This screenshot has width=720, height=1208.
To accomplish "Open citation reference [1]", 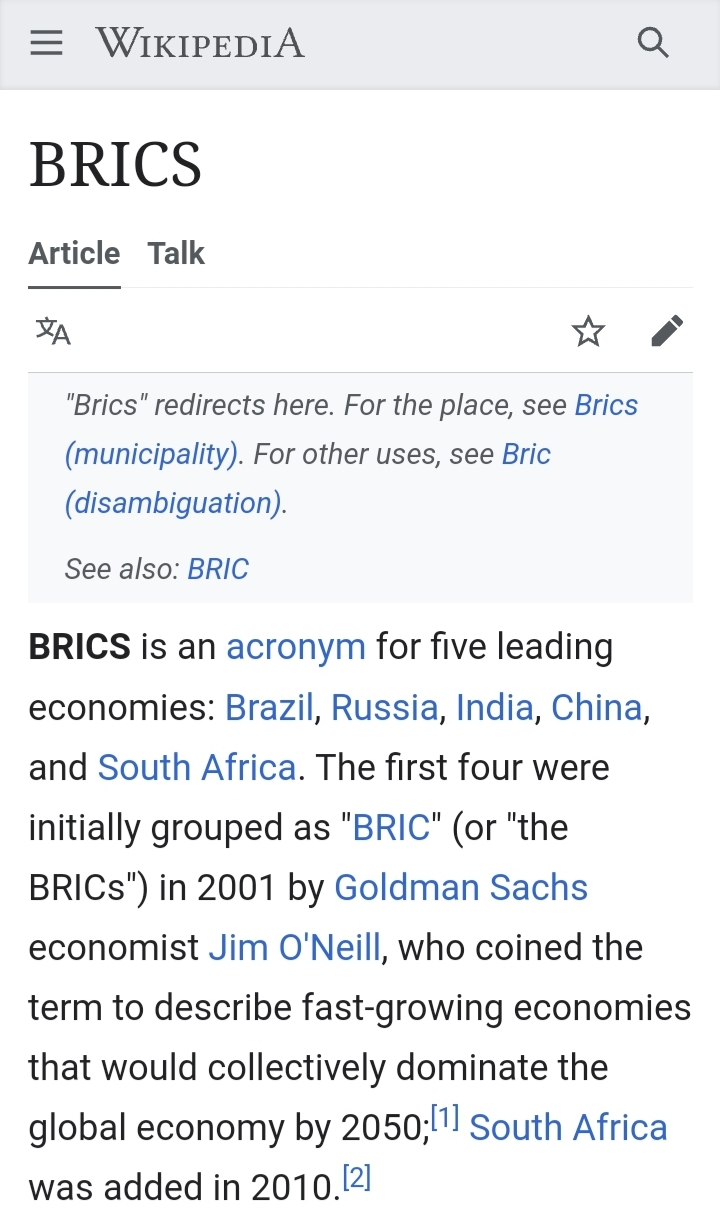I will point(445,1117).
